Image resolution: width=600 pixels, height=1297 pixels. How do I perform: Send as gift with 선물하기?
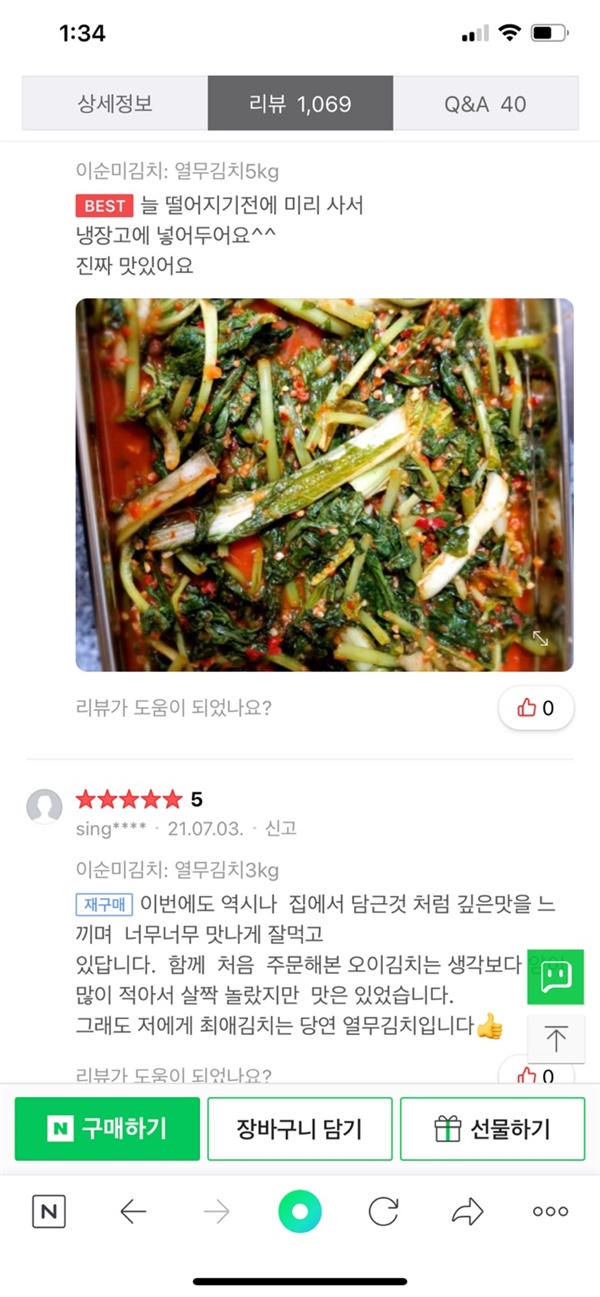[x=492, y=1129]
